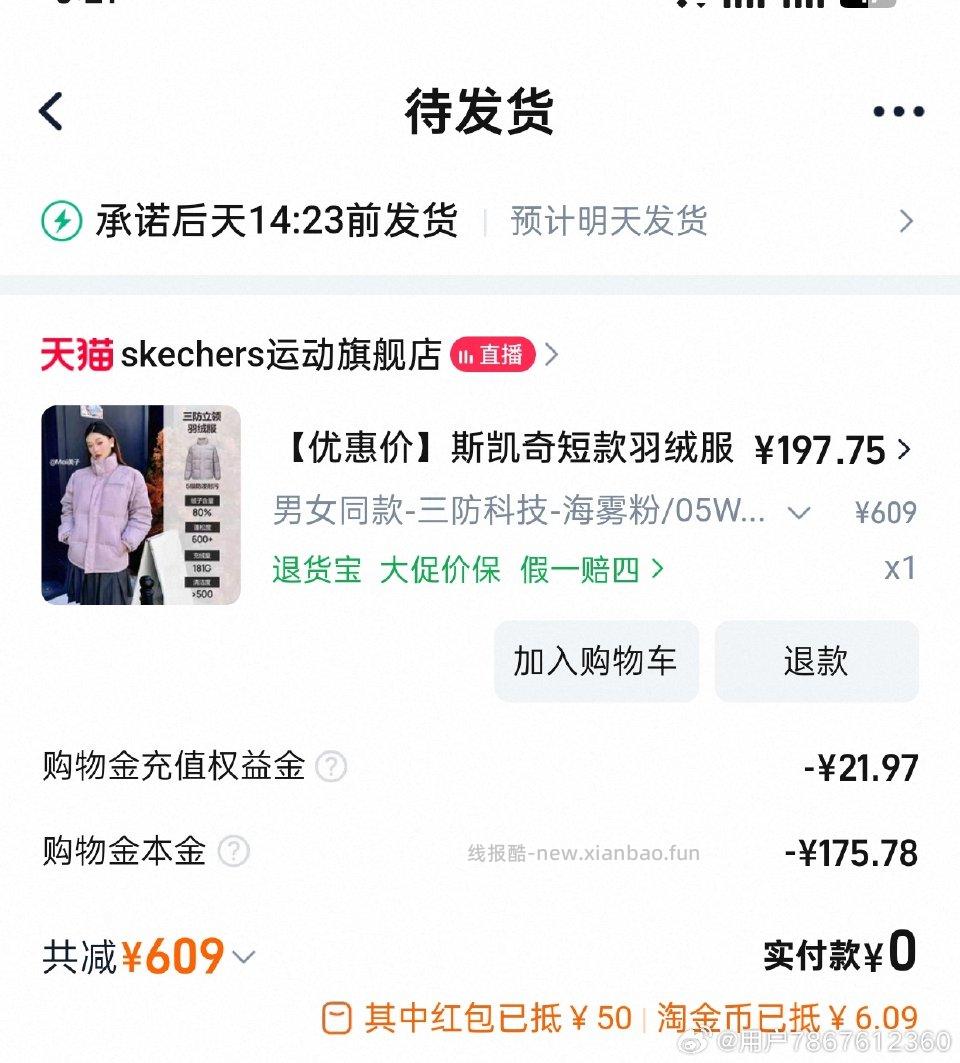Open product detail via title arrow
The image size is (960, 1063).
point(906,451)
